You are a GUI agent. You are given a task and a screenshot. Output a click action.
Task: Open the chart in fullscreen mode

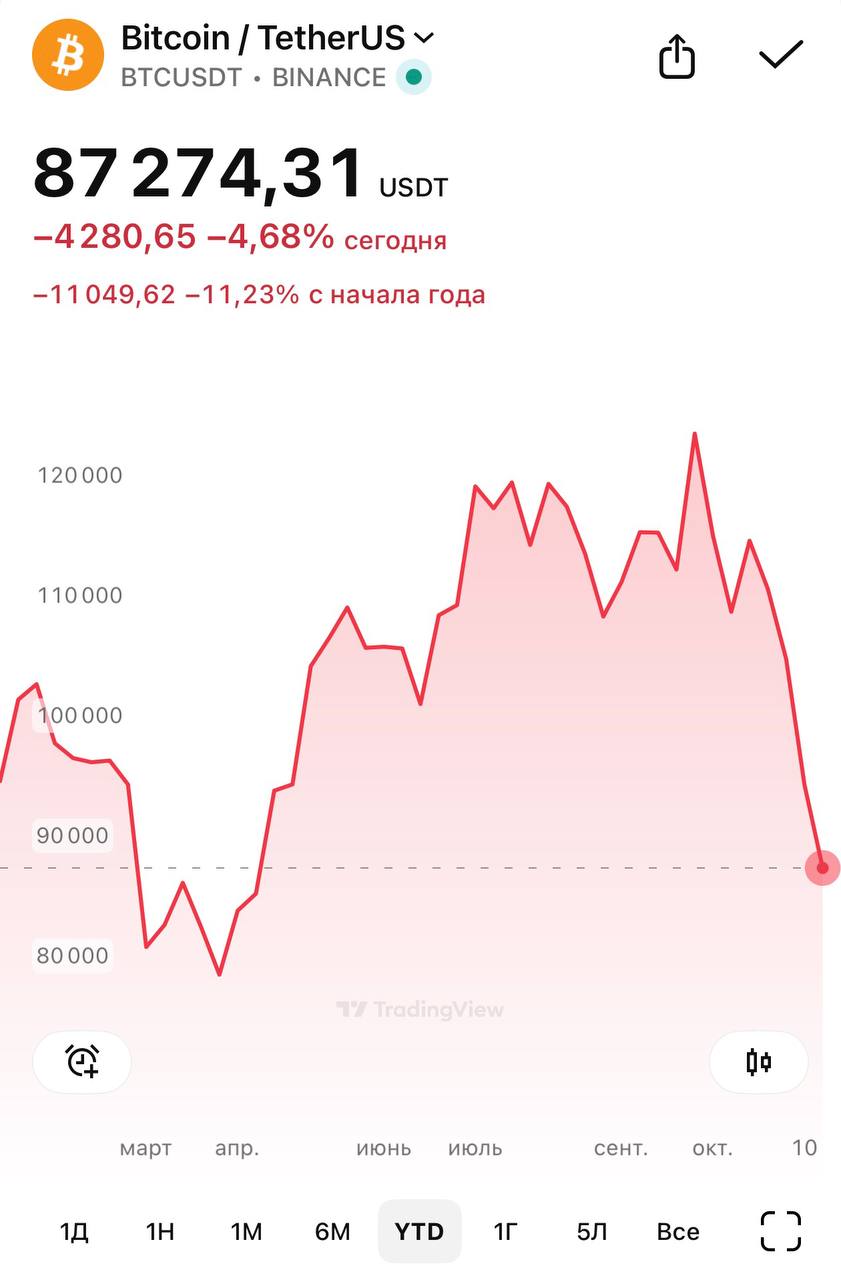pyautogui.click(x=781, y=1231)
